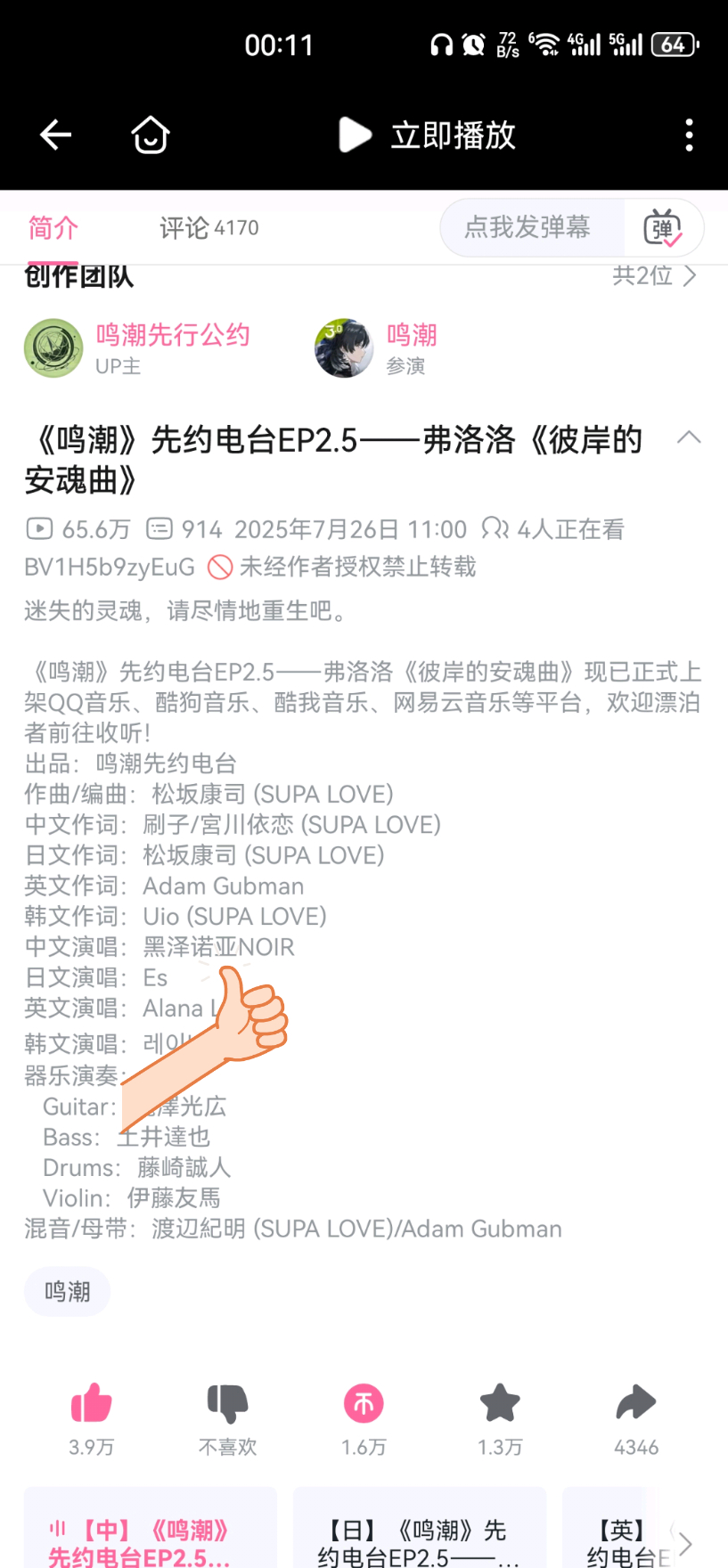This screenshot has width=728, height=1568.
Task: Play the 【英】 episode card
Action: 624,1539
